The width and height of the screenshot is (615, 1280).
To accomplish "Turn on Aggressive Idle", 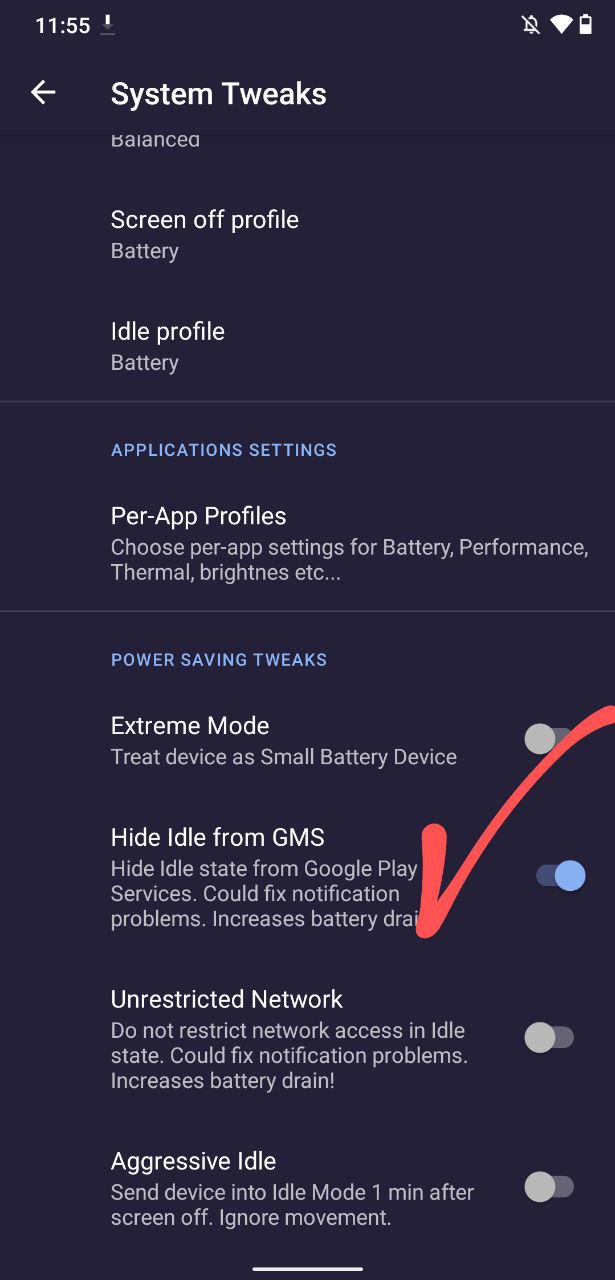I will click(x=549, y=1187).
